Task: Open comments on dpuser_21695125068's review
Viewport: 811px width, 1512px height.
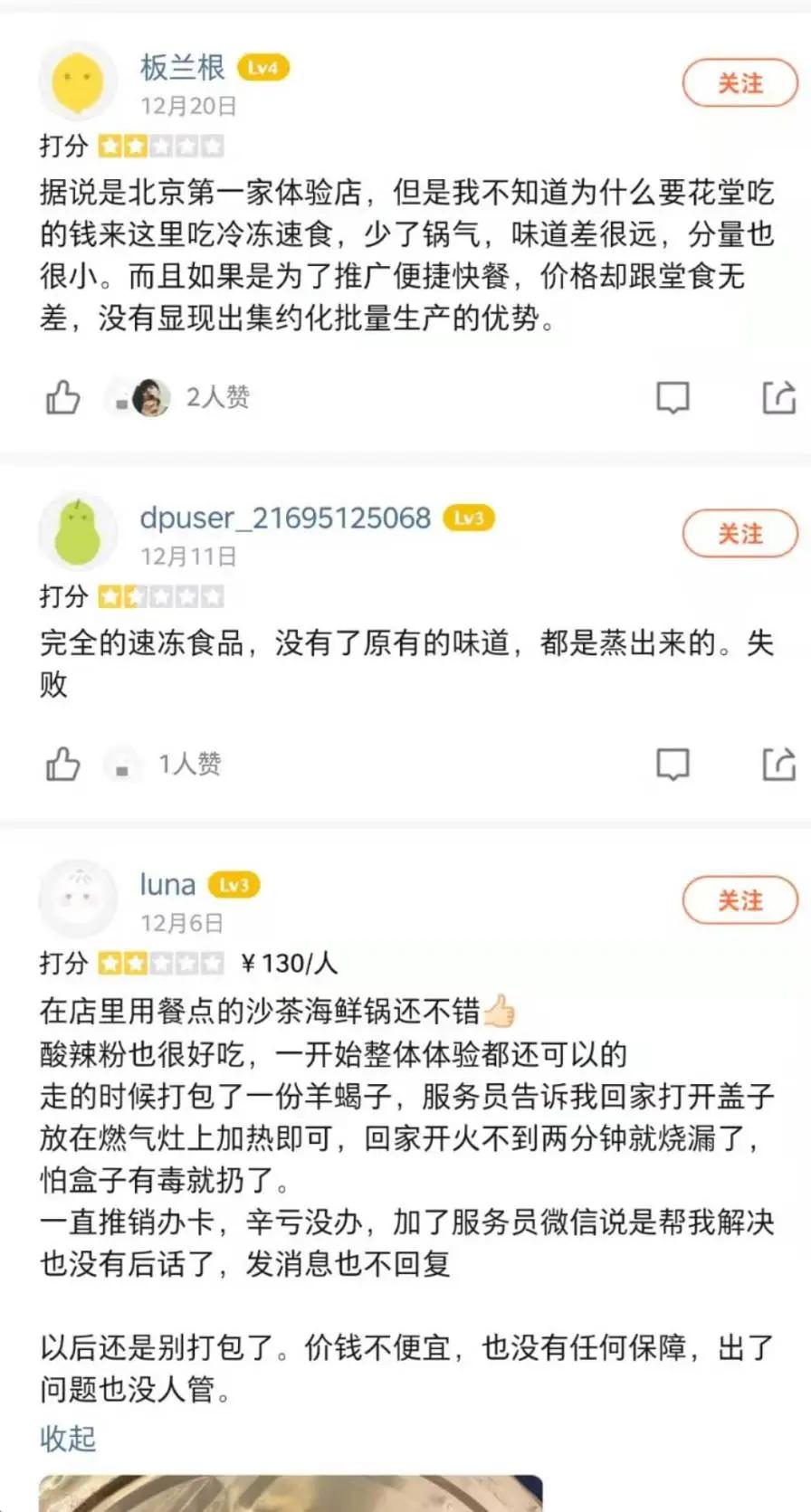Action: point(673,765)
